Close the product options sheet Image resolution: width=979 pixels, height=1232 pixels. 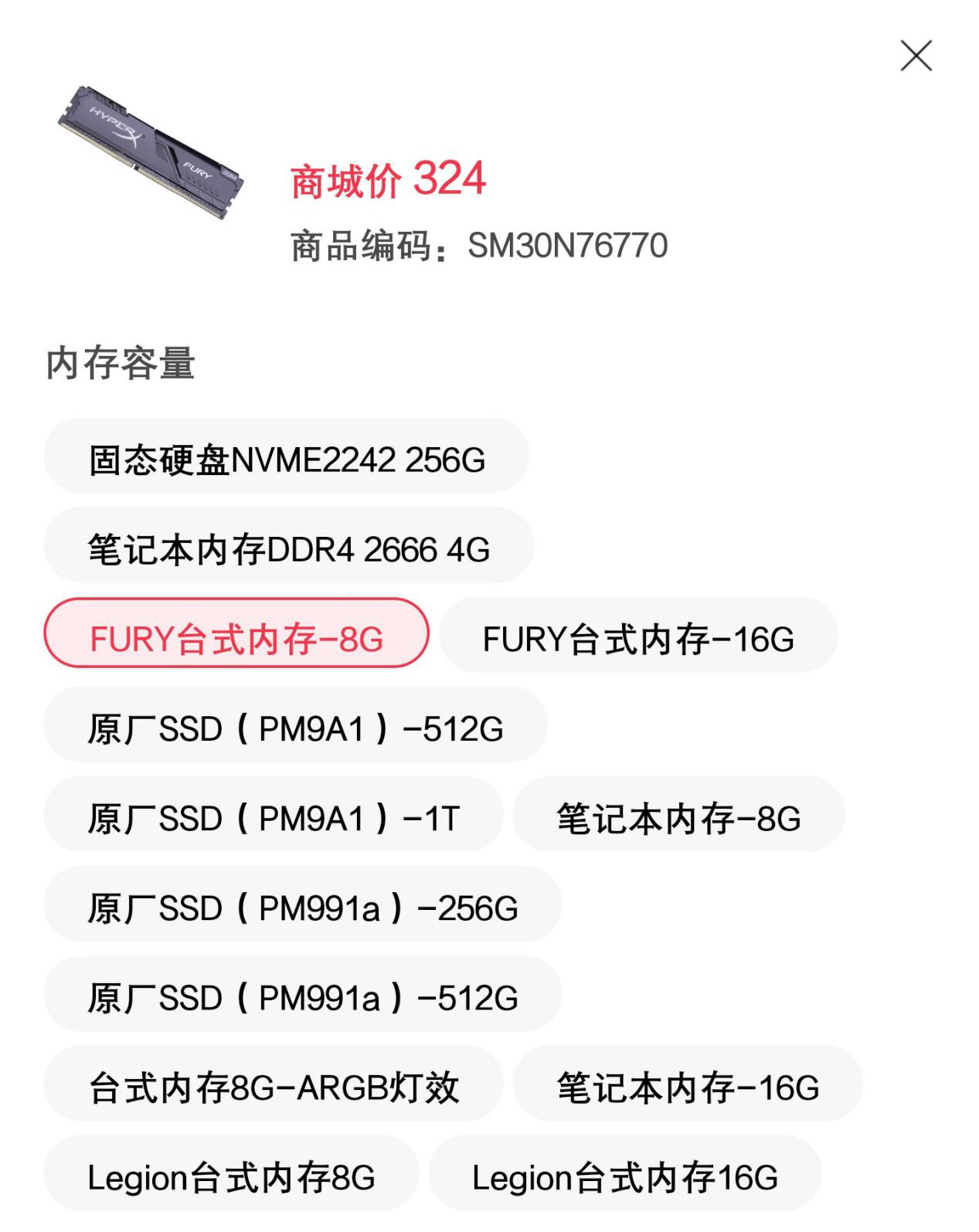[916, 56]
